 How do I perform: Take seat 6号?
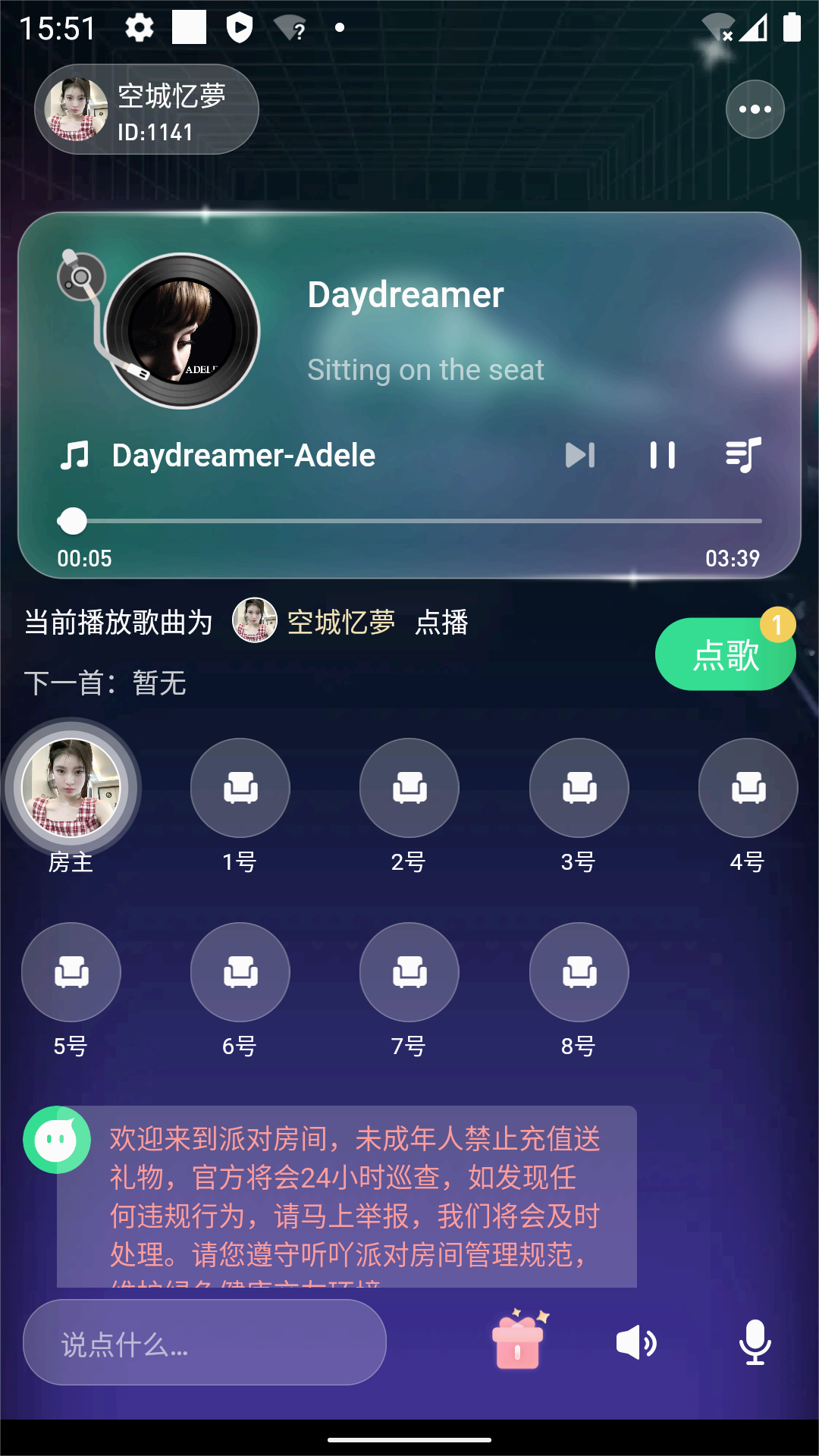click(x=240, y=972)
